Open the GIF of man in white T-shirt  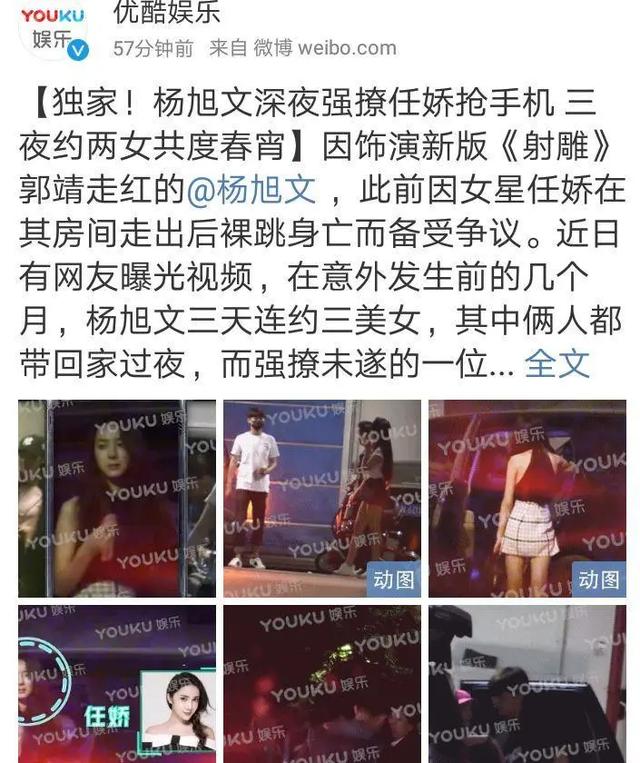point(321,498)
